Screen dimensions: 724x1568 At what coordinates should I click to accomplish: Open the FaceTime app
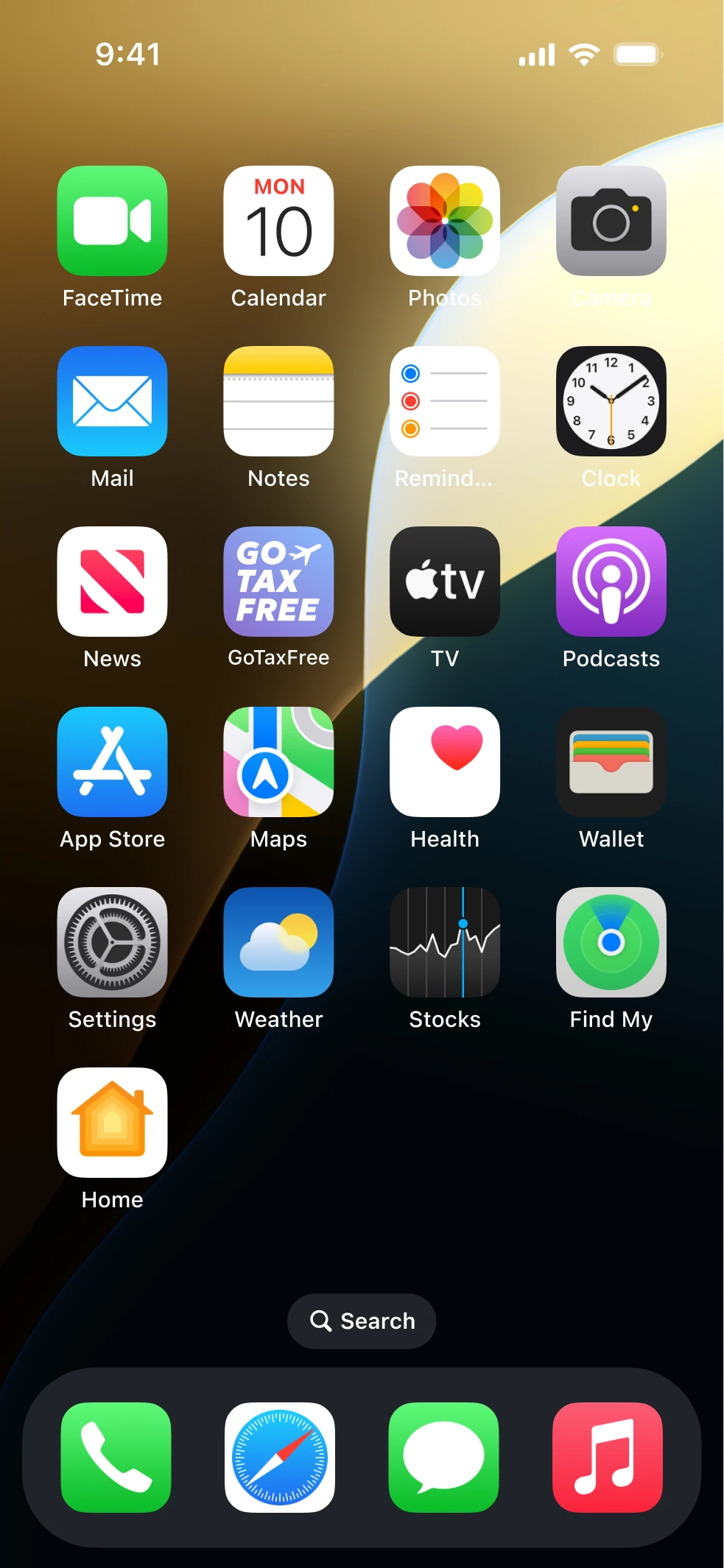[x=112, y=221]
